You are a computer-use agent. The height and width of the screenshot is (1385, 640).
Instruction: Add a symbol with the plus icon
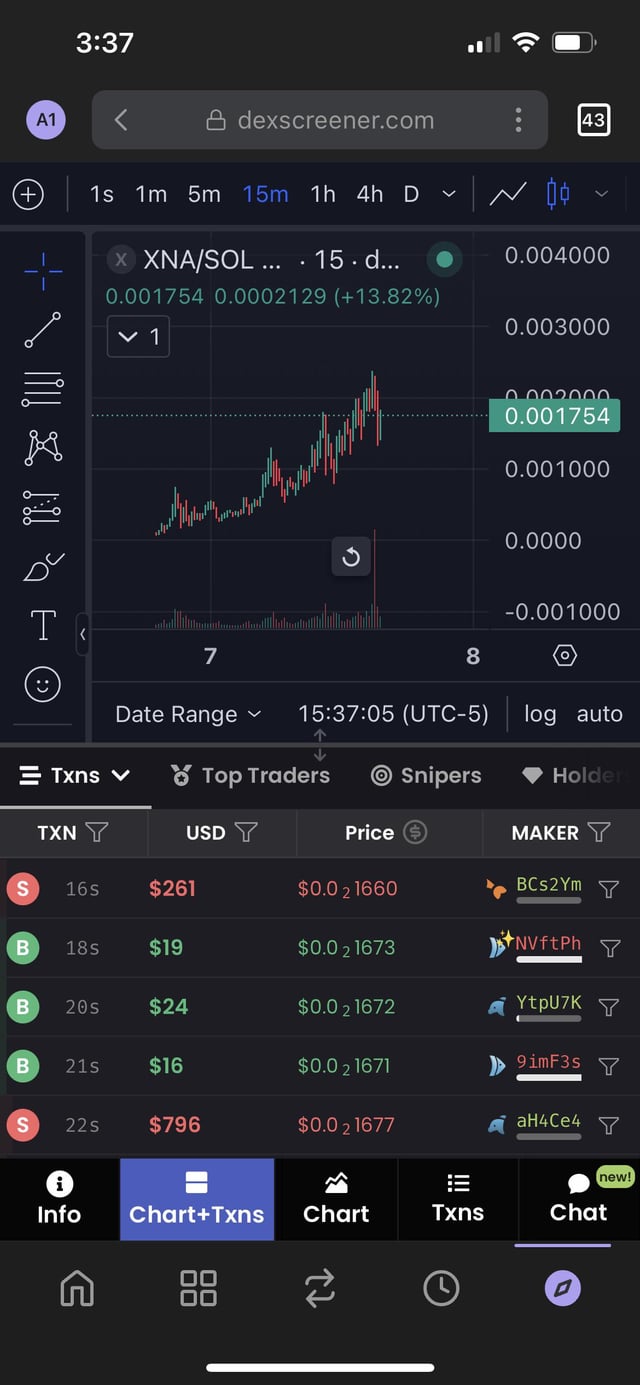point(28,194)
